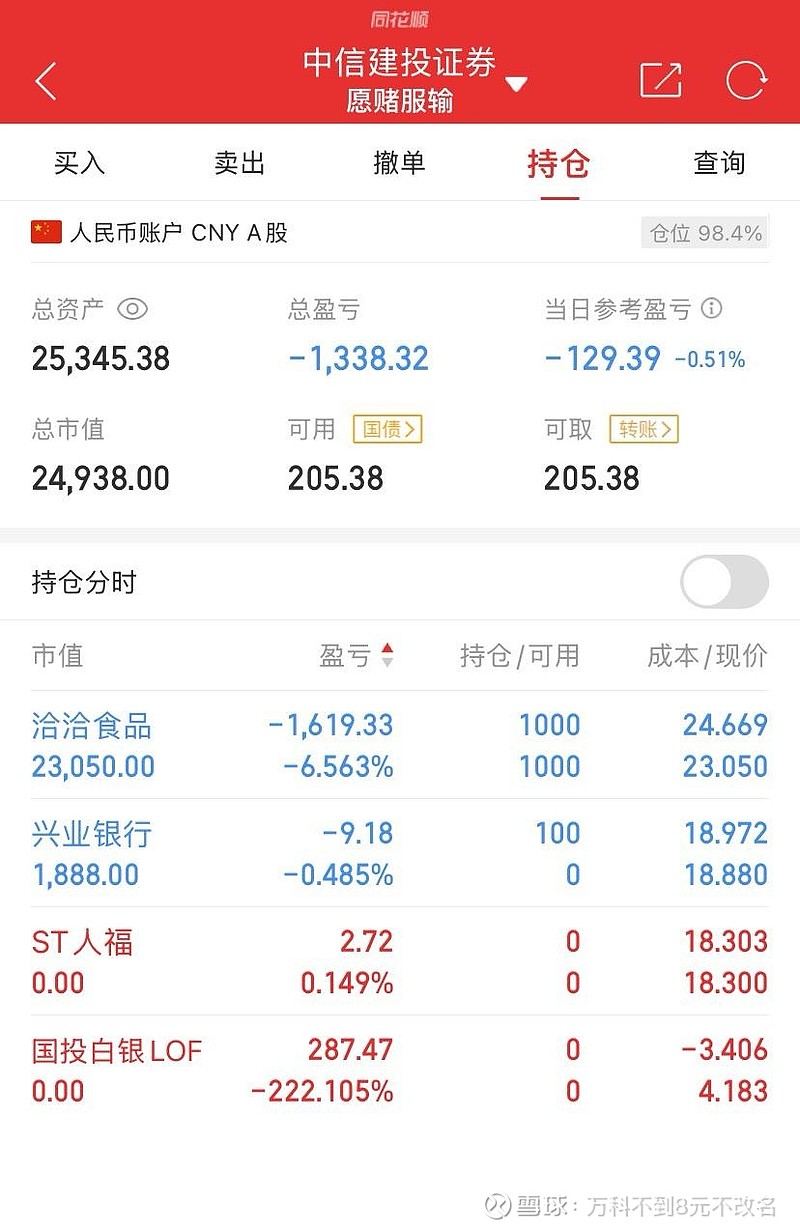Switch to the 卖出 tab
The image size is (800, 1231).
[239, 163]
